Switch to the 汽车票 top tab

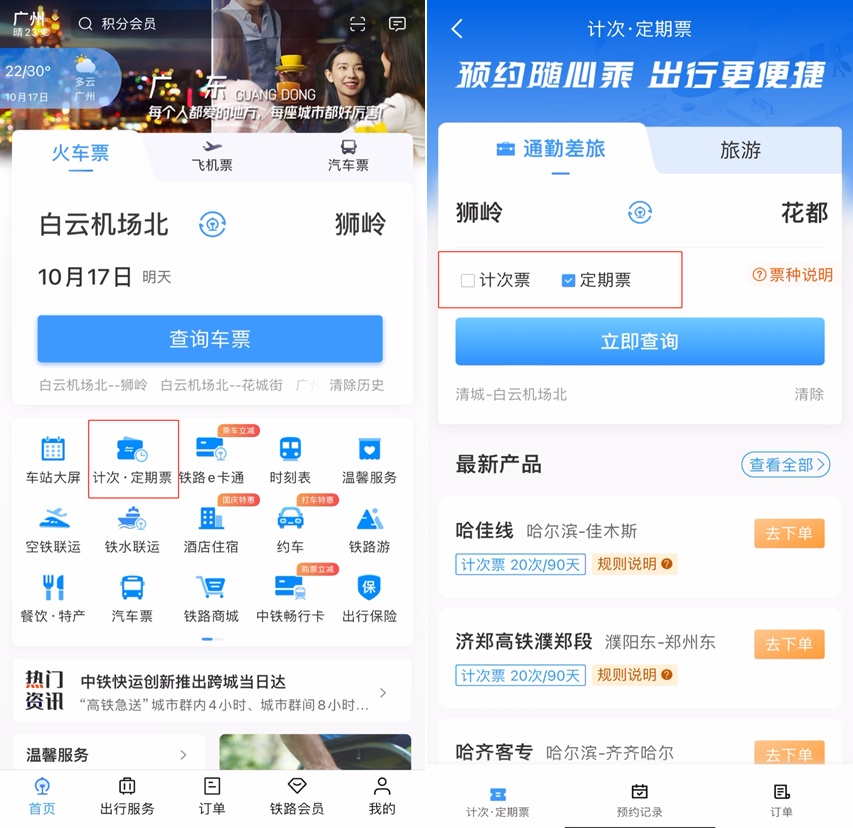pyautogui.click(x=348, y=156)
